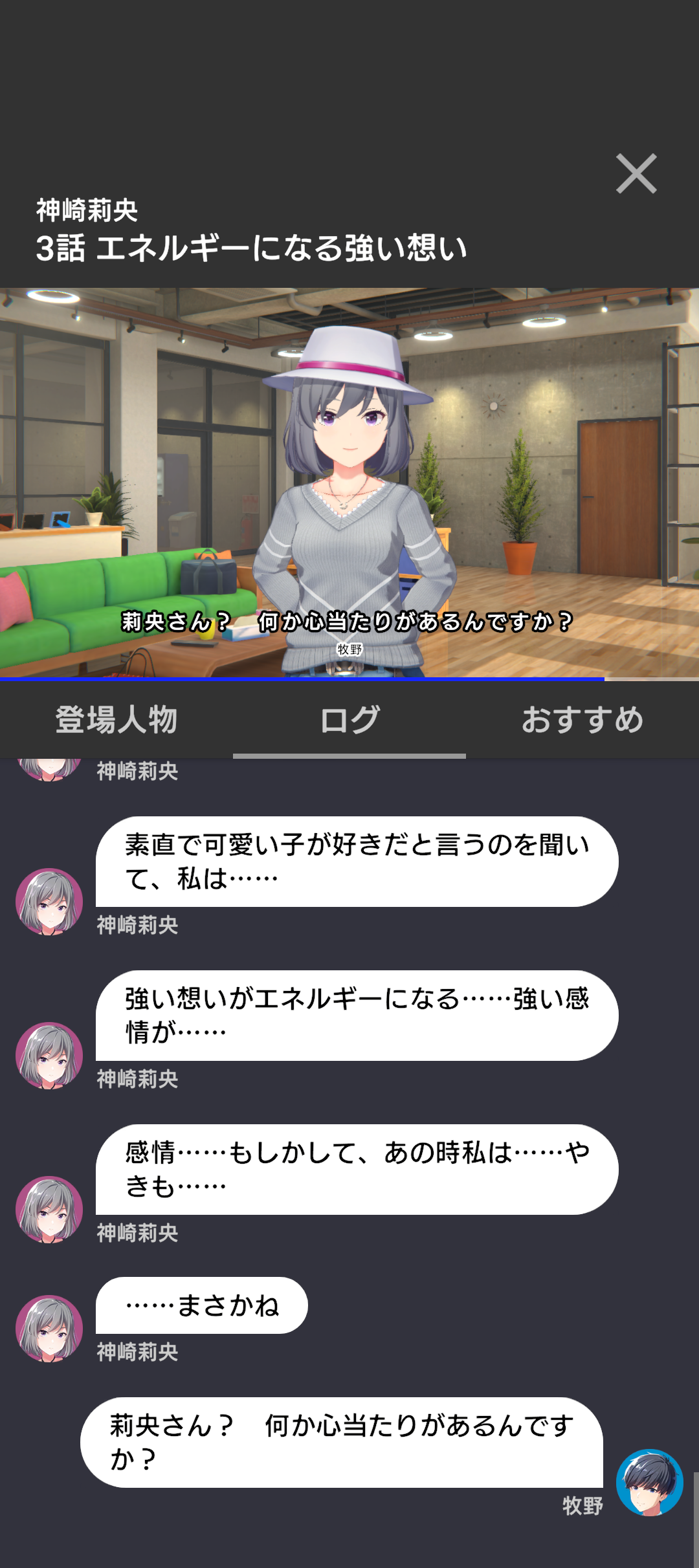
Task: Close the story viewer with the X
Action: tap(636, 173)
